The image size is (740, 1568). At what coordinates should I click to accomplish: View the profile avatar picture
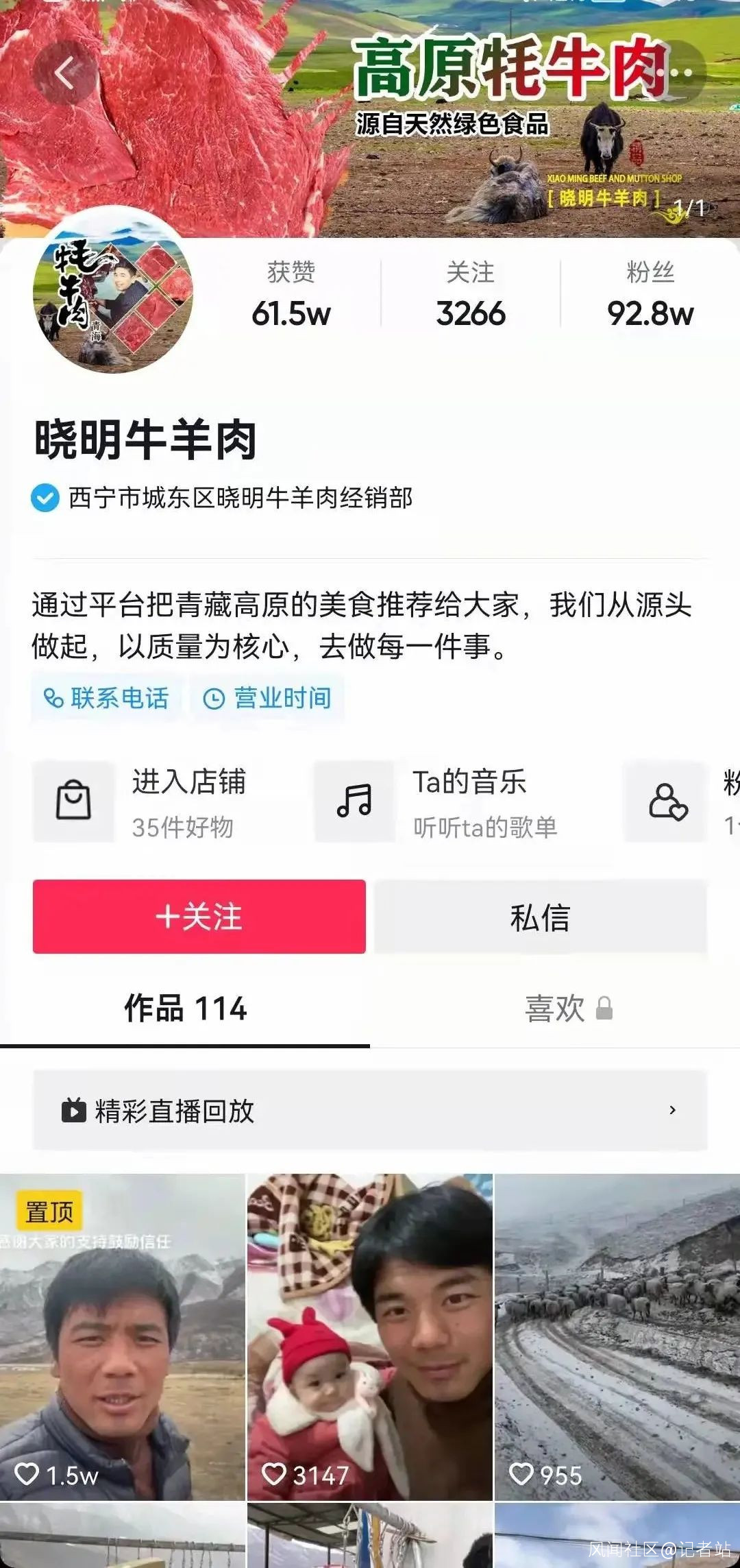tap(113, 293)
